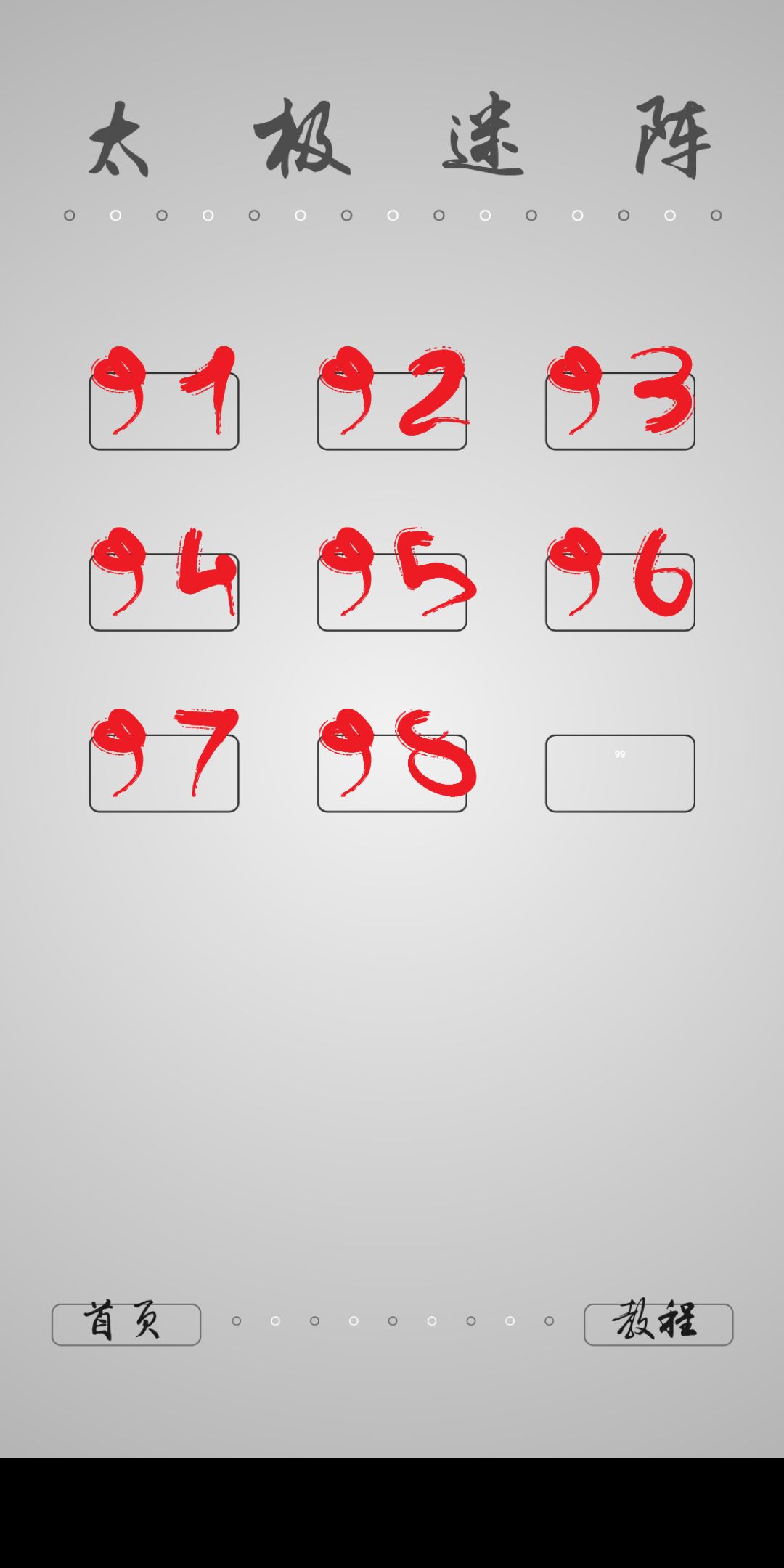Open the 教程 tutorial
Screen dimensions: 784x1568
(x=658, y=1324)
